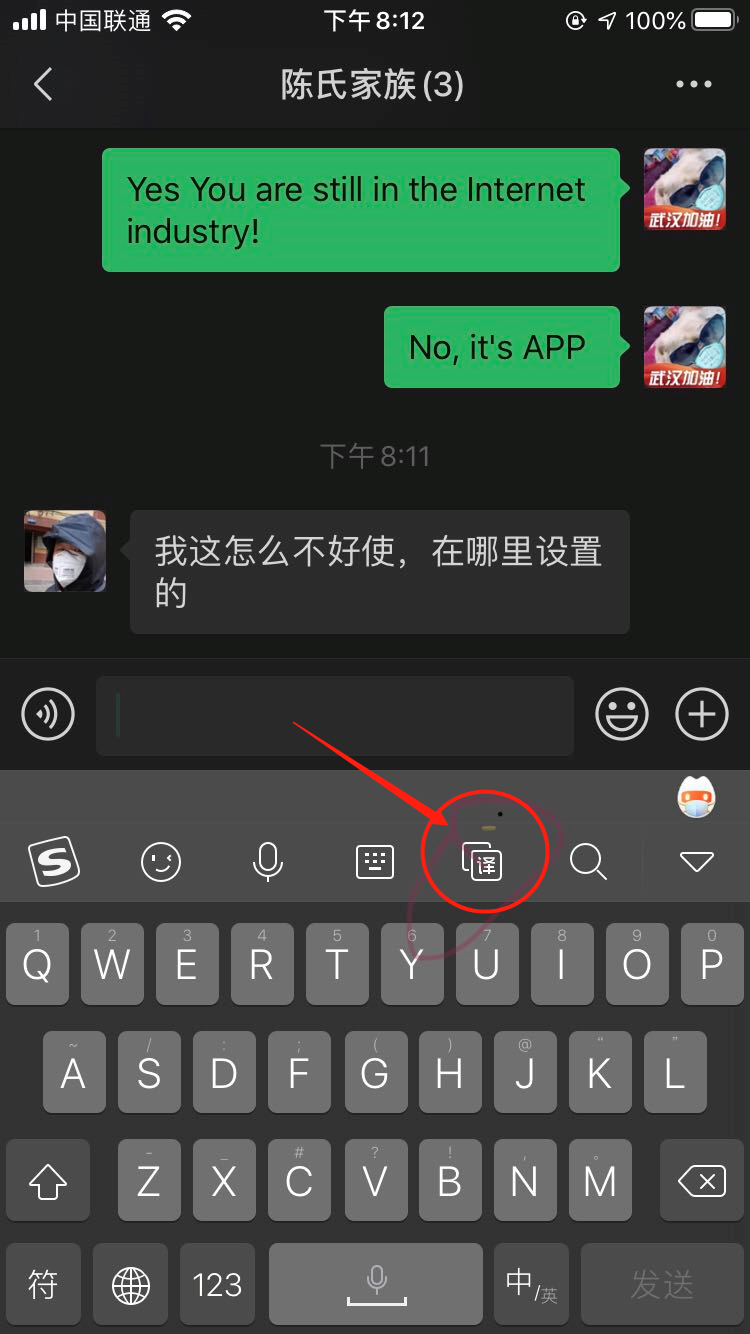Open keyboard emoticon smiley panel
This screenshot has height=1334, width=750.
(161, 861)
